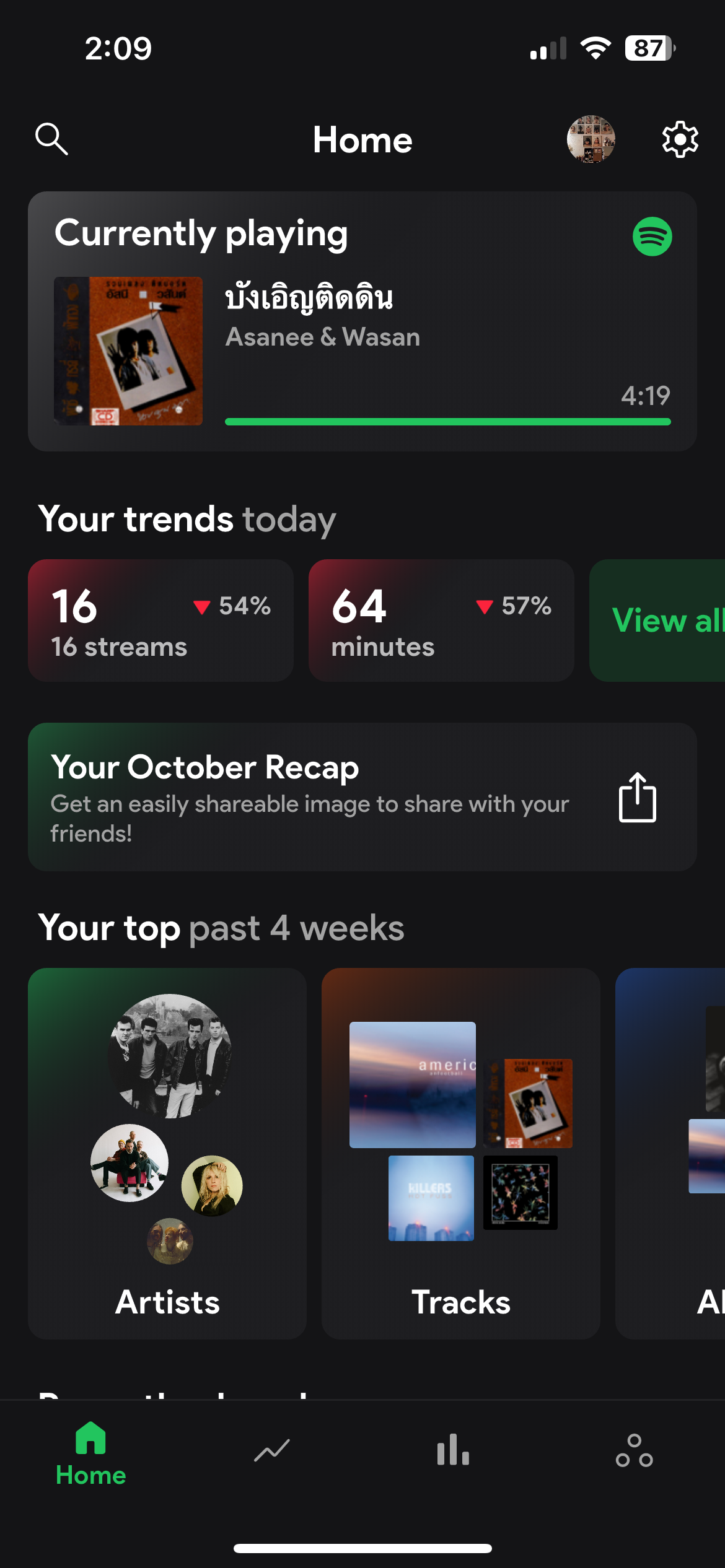Image resolution: width=725 pixels, height=1568 pixels.
Task: Open the 64 minutes trend card
Action: point(441,621)
